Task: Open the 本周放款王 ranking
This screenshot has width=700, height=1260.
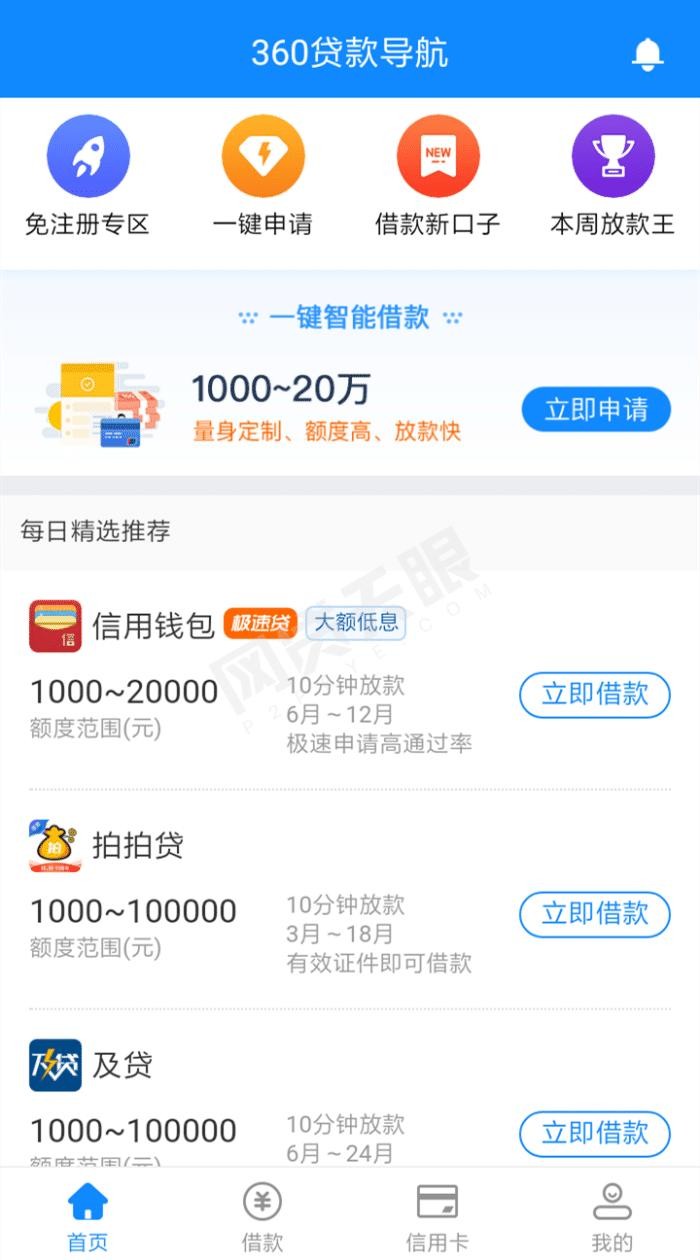Action: pos(612,157)
